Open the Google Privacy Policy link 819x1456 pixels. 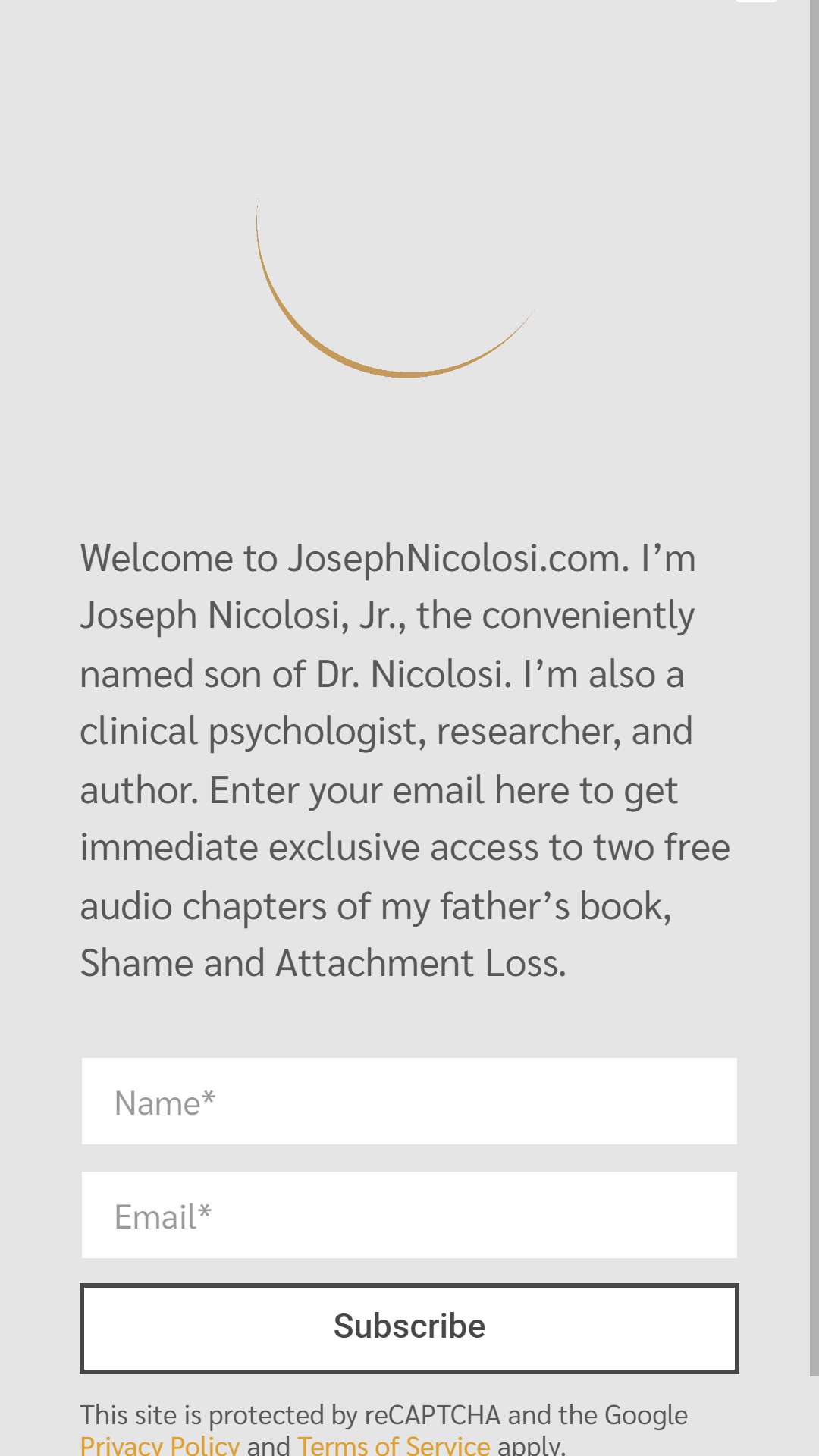160,1445
